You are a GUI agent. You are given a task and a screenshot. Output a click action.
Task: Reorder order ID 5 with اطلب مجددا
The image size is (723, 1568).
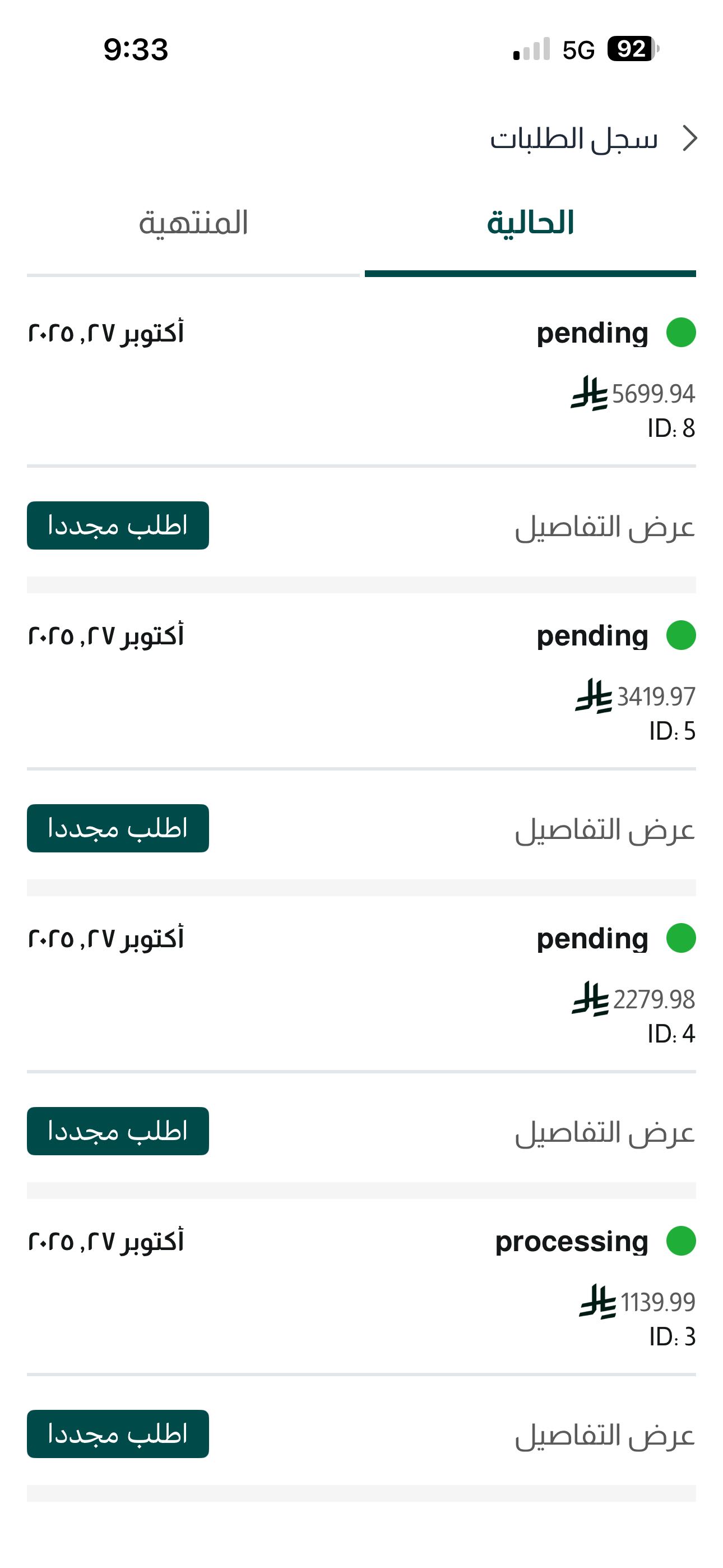click(118, 828)
